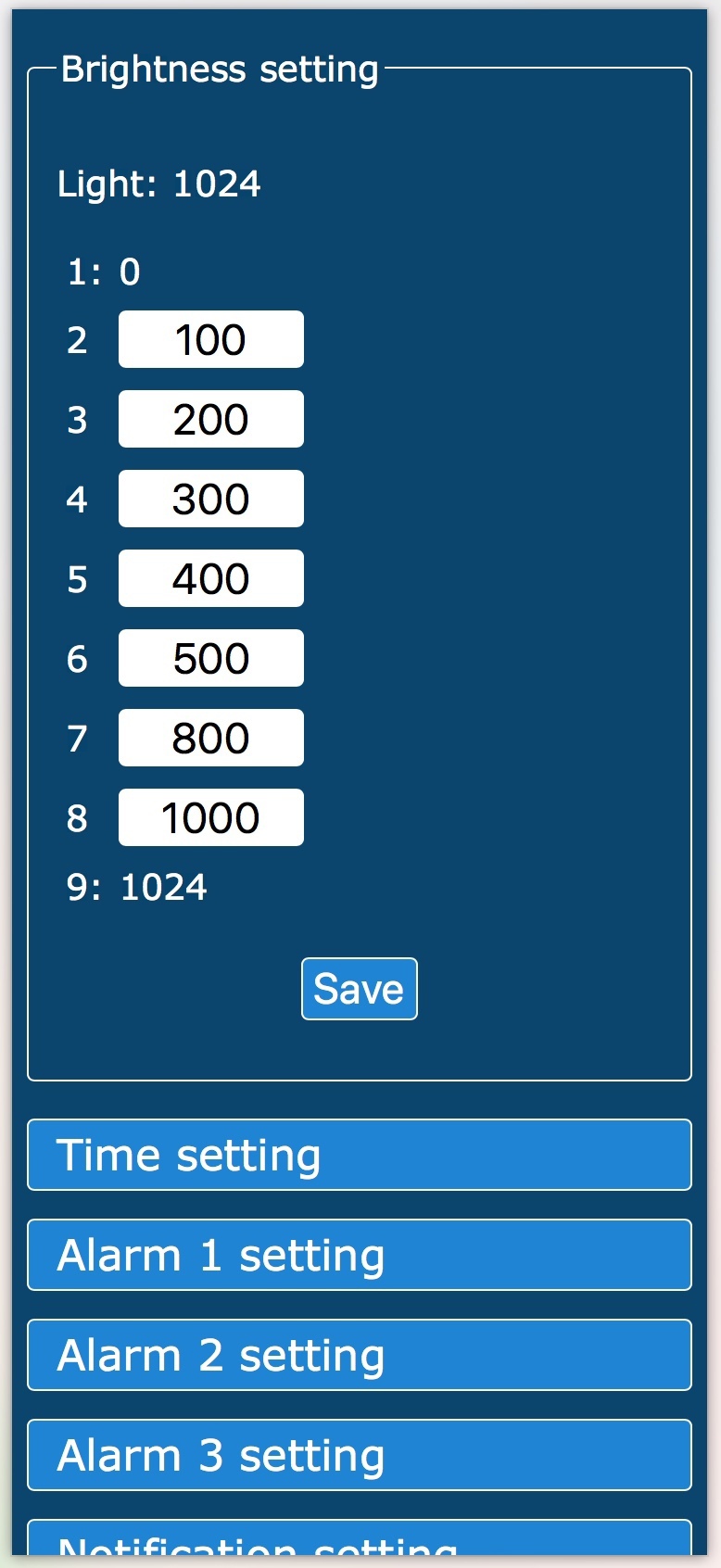This screenshot has width=721, height=1568.
Task: Edit the level 3 value of 200
Action: coord(211,419)
